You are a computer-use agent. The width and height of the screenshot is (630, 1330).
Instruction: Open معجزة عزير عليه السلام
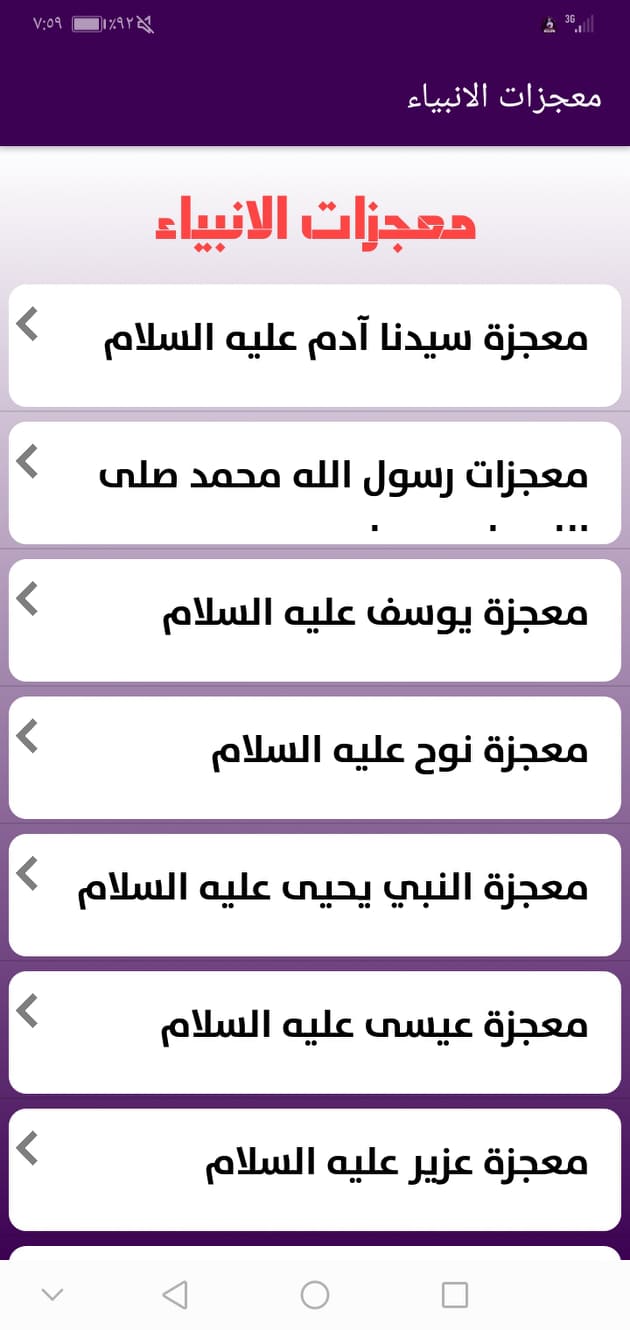tap(315, 1169)
